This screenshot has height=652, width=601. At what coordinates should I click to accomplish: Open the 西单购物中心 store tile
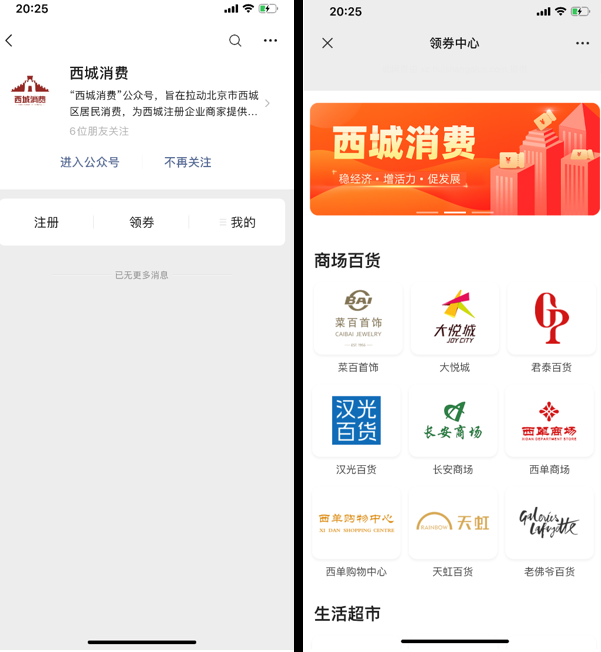[x=356, y=523]
